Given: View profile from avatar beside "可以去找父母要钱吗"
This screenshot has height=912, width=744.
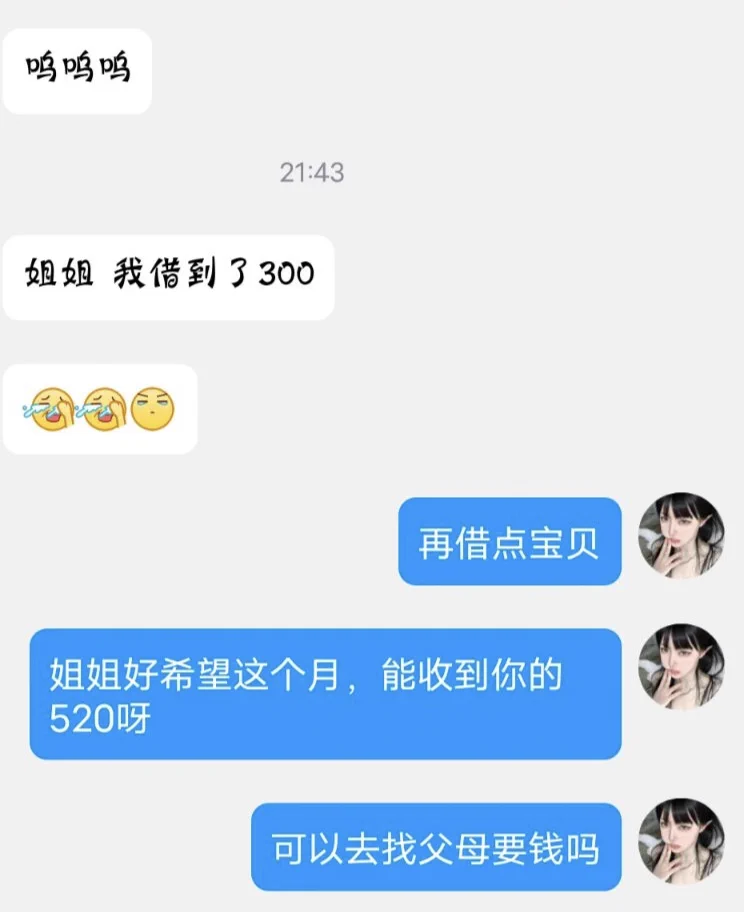Looking at the screenshot, I should (681, 841).
